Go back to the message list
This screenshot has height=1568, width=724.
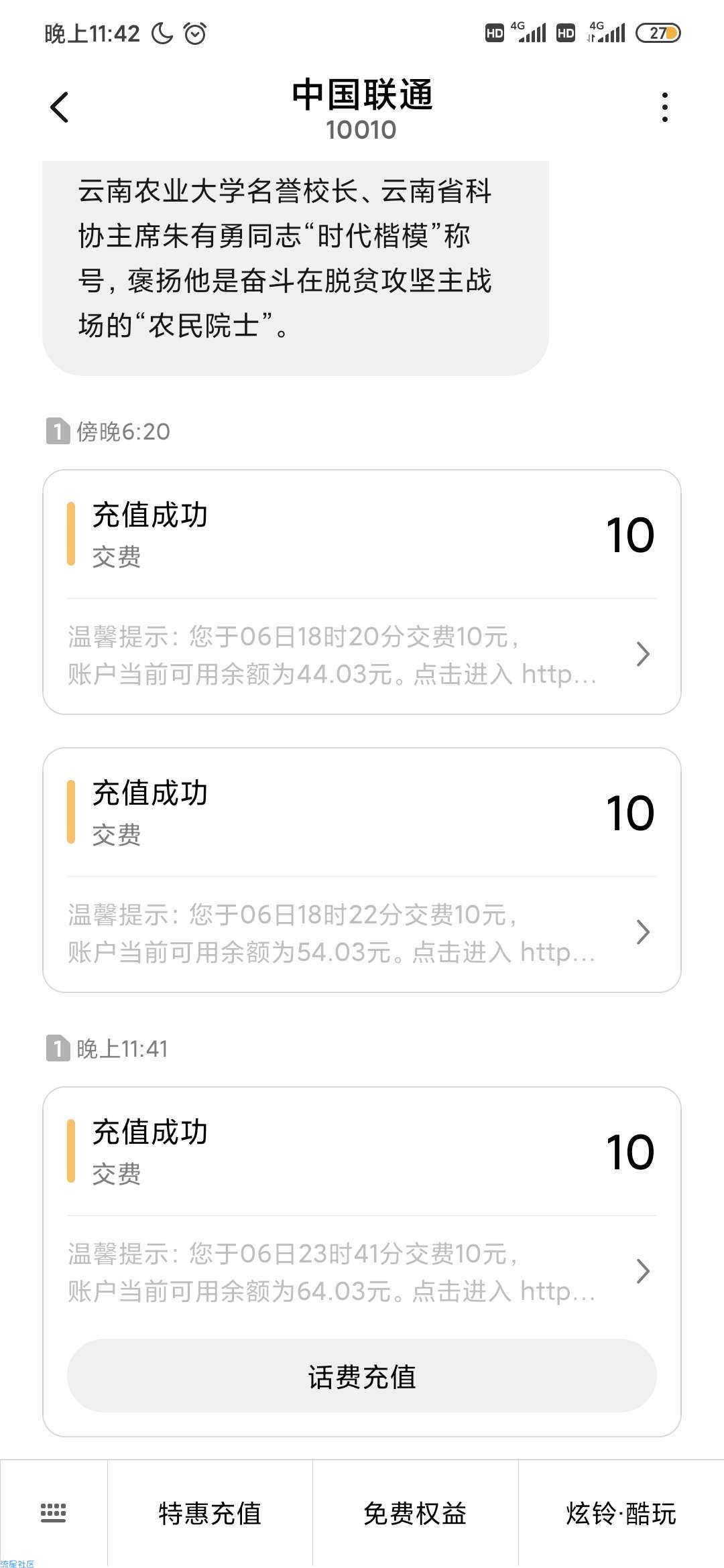point(60,107)
